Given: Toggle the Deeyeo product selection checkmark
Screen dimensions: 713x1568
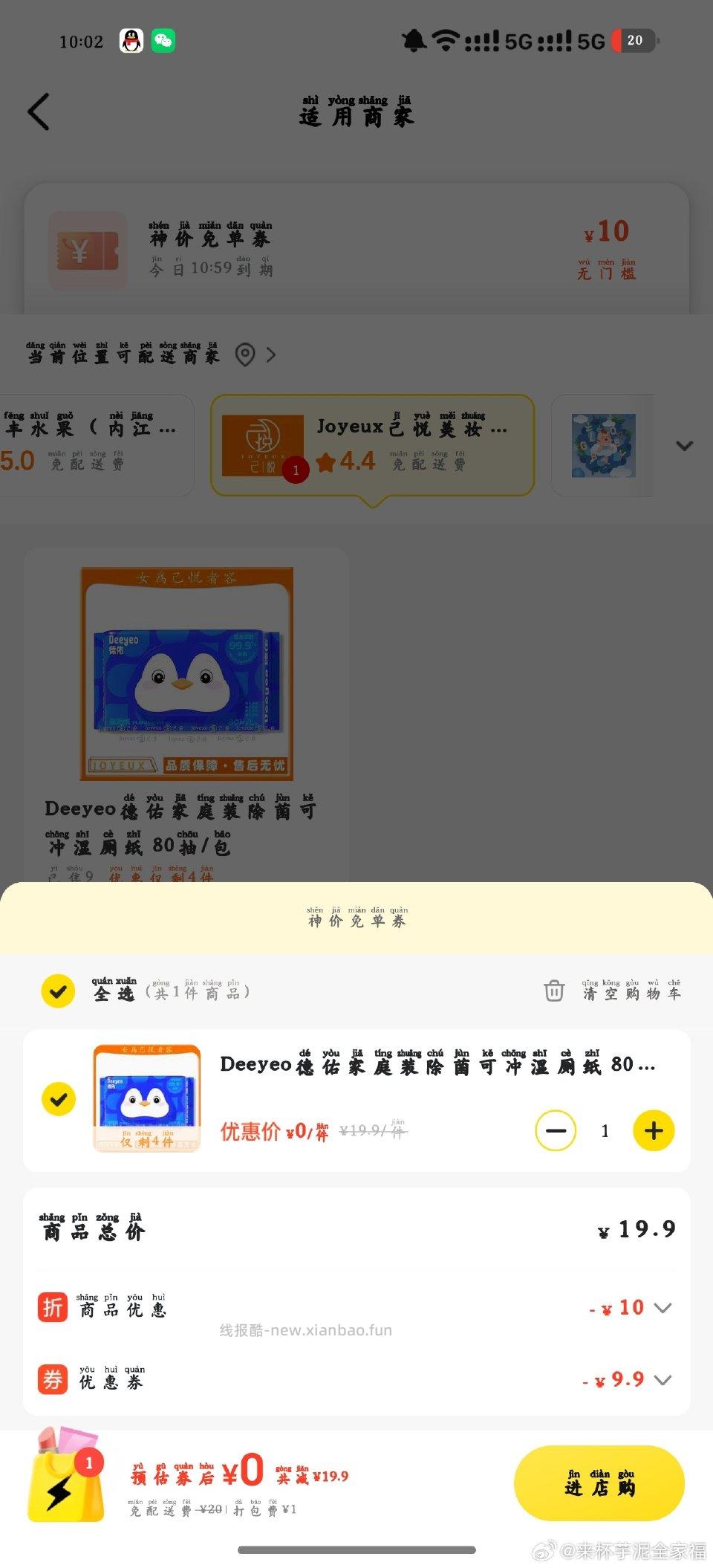Looking at the screenshot, I should pyautogui.click(x=58, y=1100).
